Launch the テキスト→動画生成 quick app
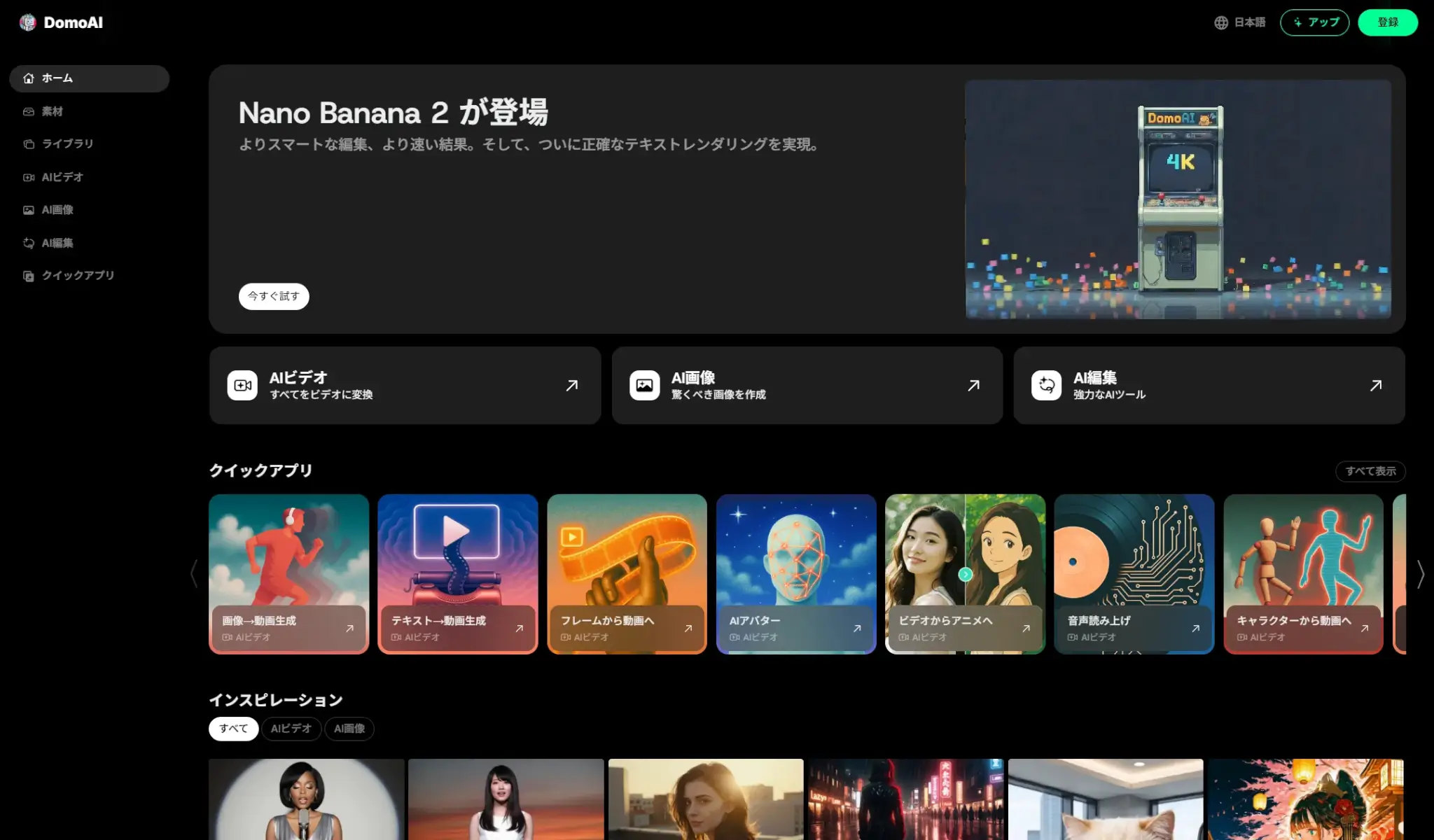 click(x=458, y=574)
